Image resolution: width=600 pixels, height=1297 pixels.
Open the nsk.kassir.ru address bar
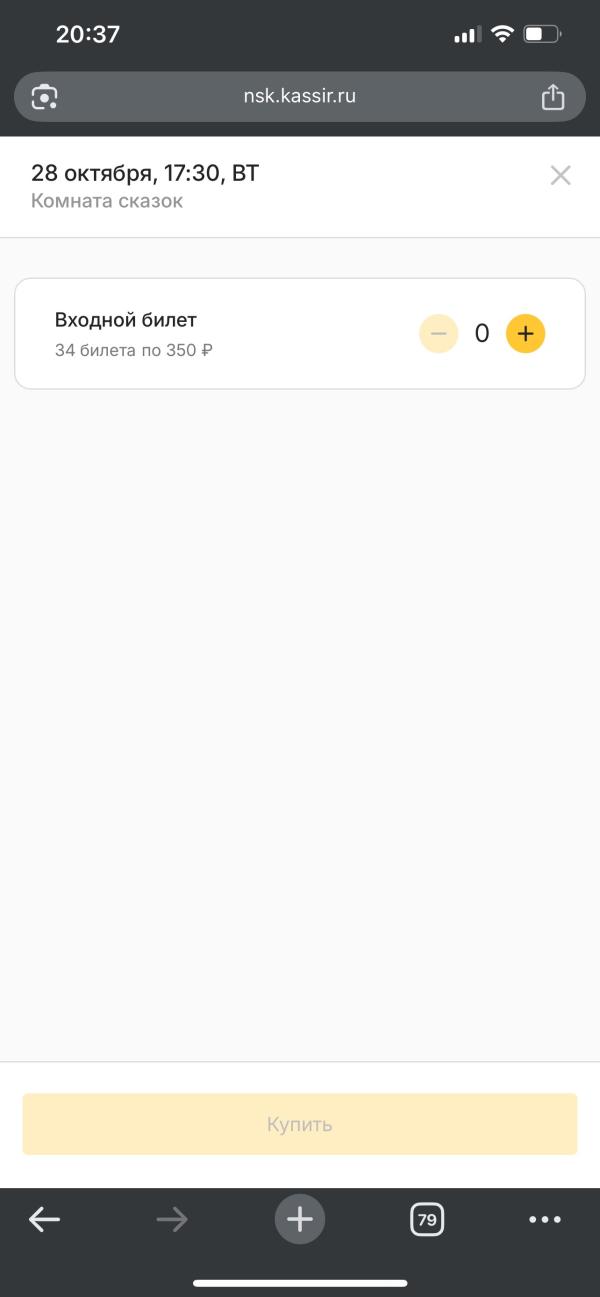pyautogui.click(x=300, y=97)
